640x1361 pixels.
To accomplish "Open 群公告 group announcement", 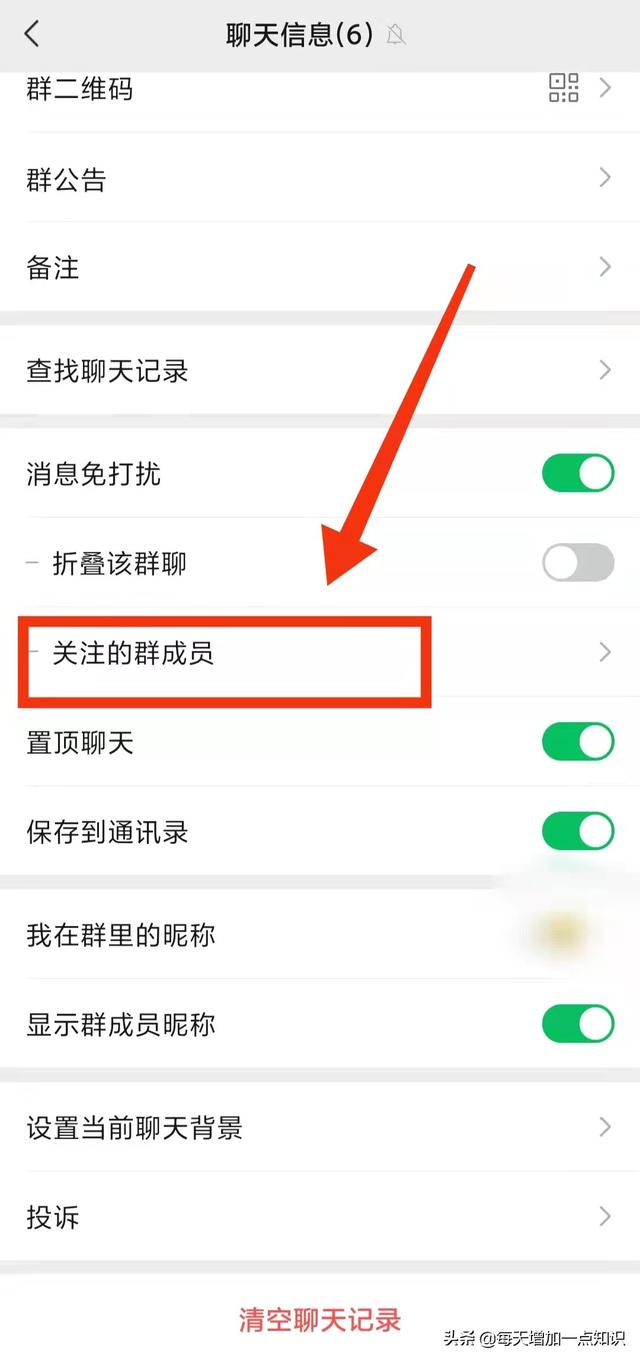I will pos(320,178).
